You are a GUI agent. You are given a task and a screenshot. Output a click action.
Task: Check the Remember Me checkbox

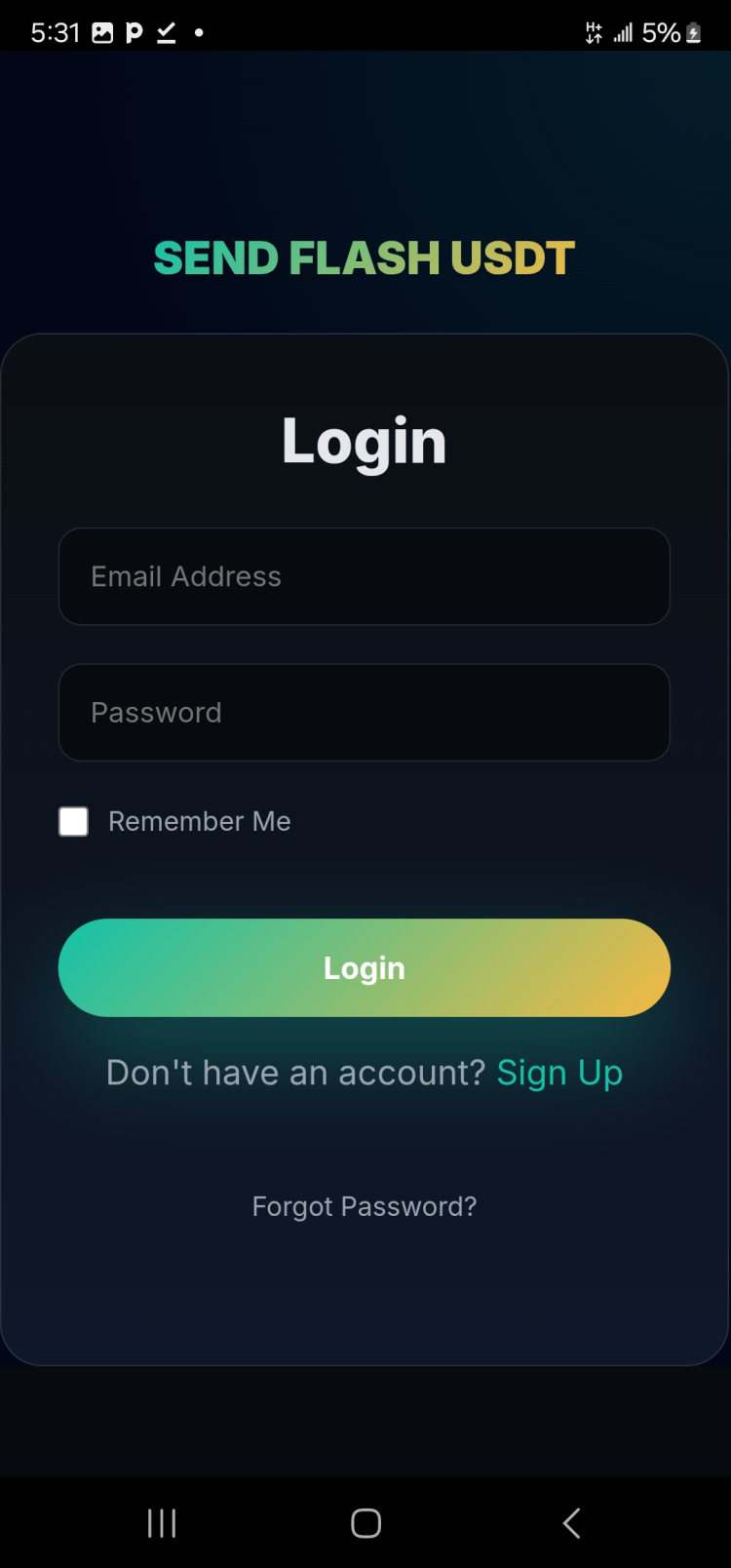[74, 822]
